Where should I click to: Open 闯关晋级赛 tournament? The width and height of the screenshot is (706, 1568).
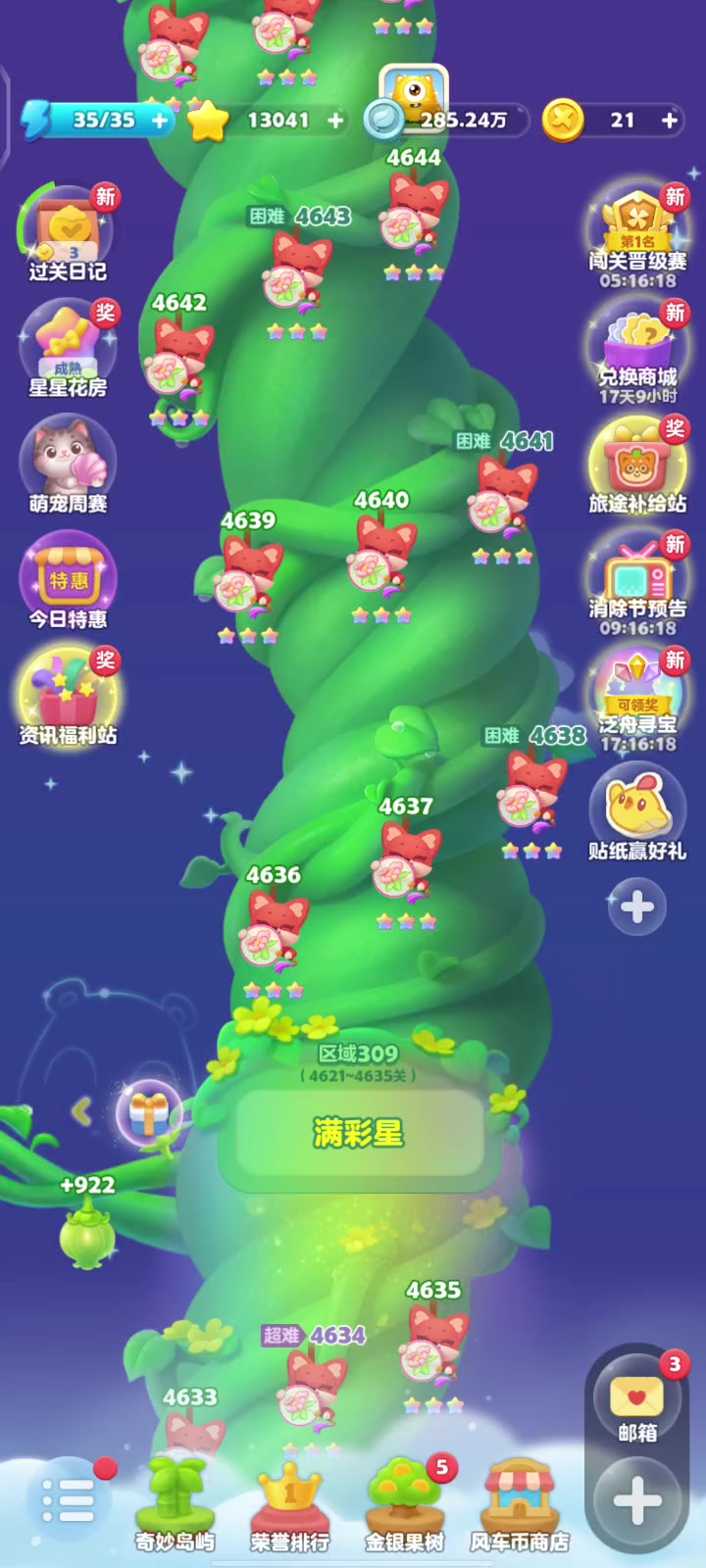(x=637, y=233)
